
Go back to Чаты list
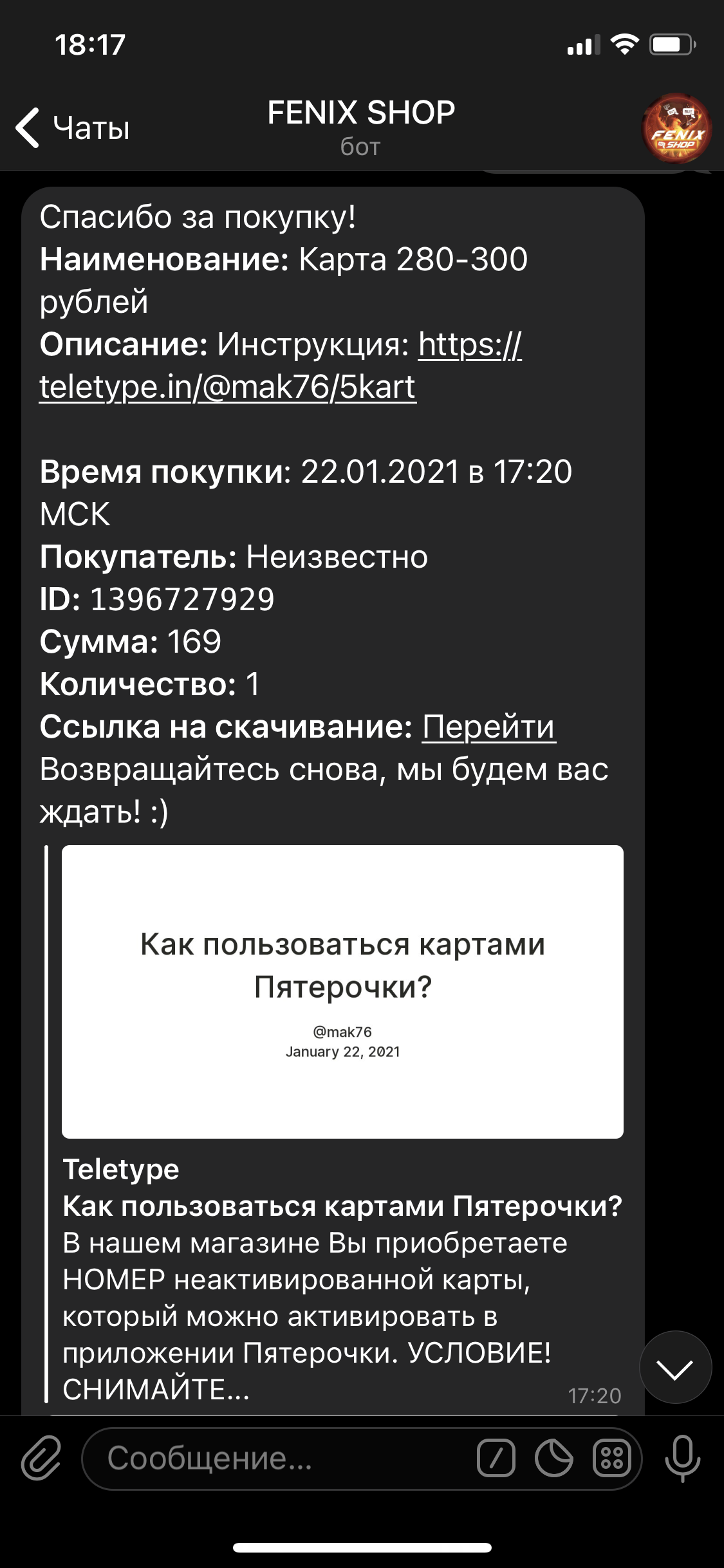pos(73,127)
